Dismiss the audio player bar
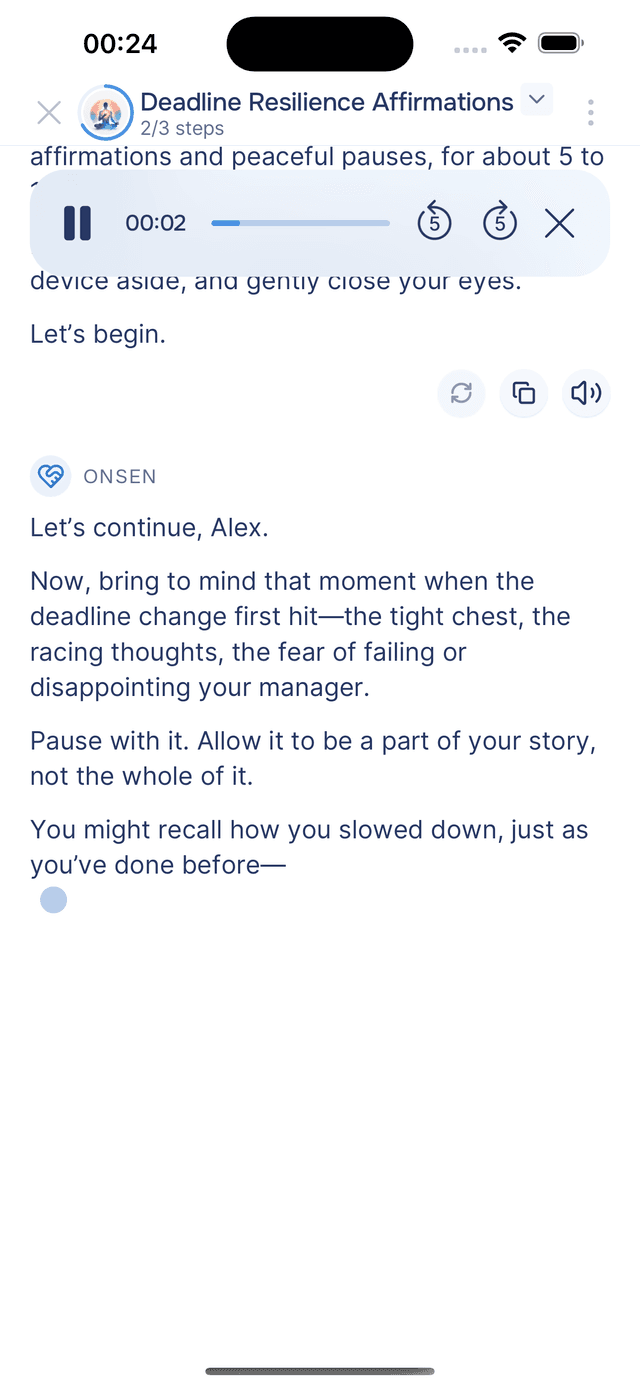640x1387 pixels. (560, 223)
